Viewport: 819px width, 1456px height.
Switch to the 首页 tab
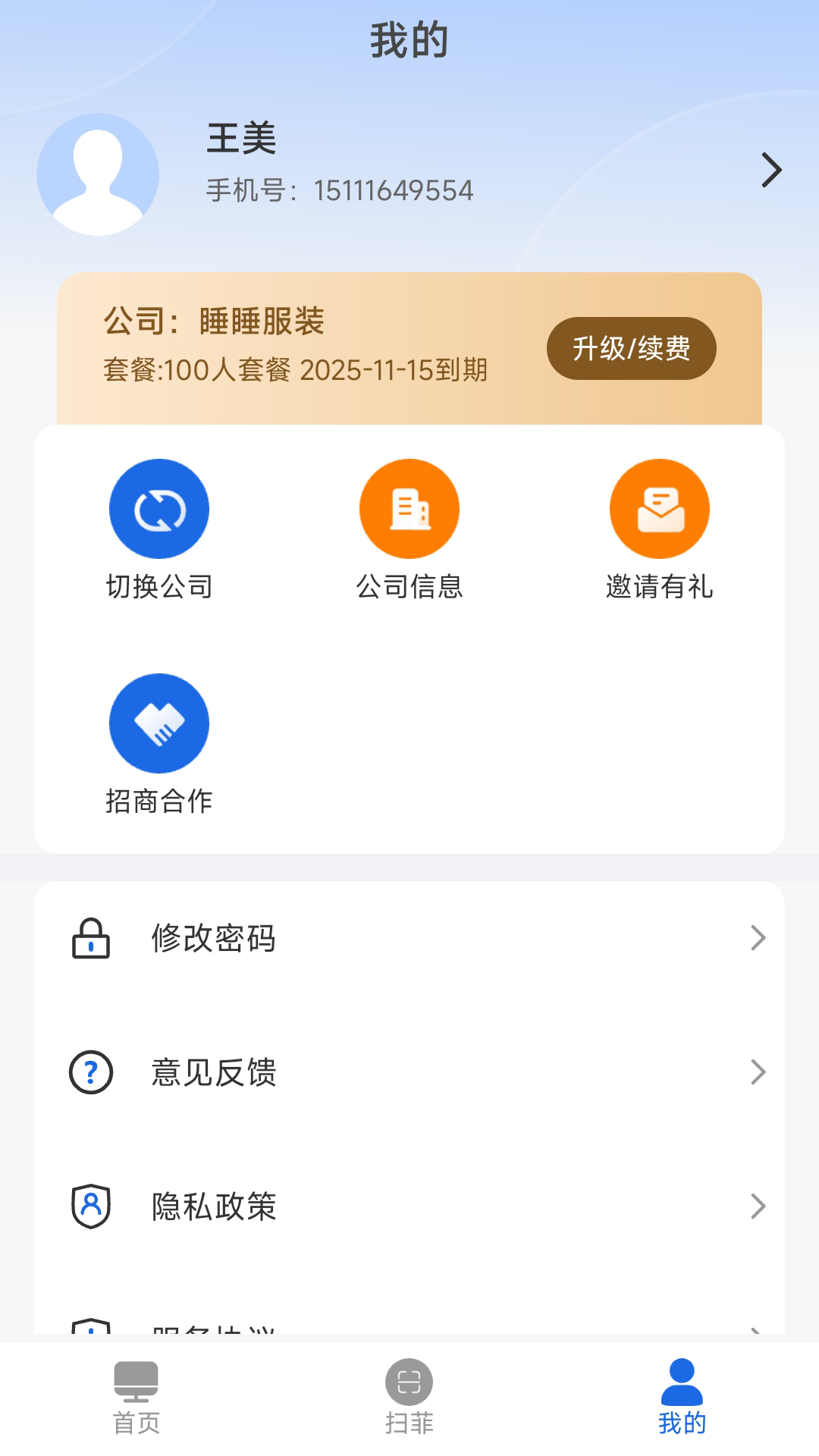pos(136,1399)
